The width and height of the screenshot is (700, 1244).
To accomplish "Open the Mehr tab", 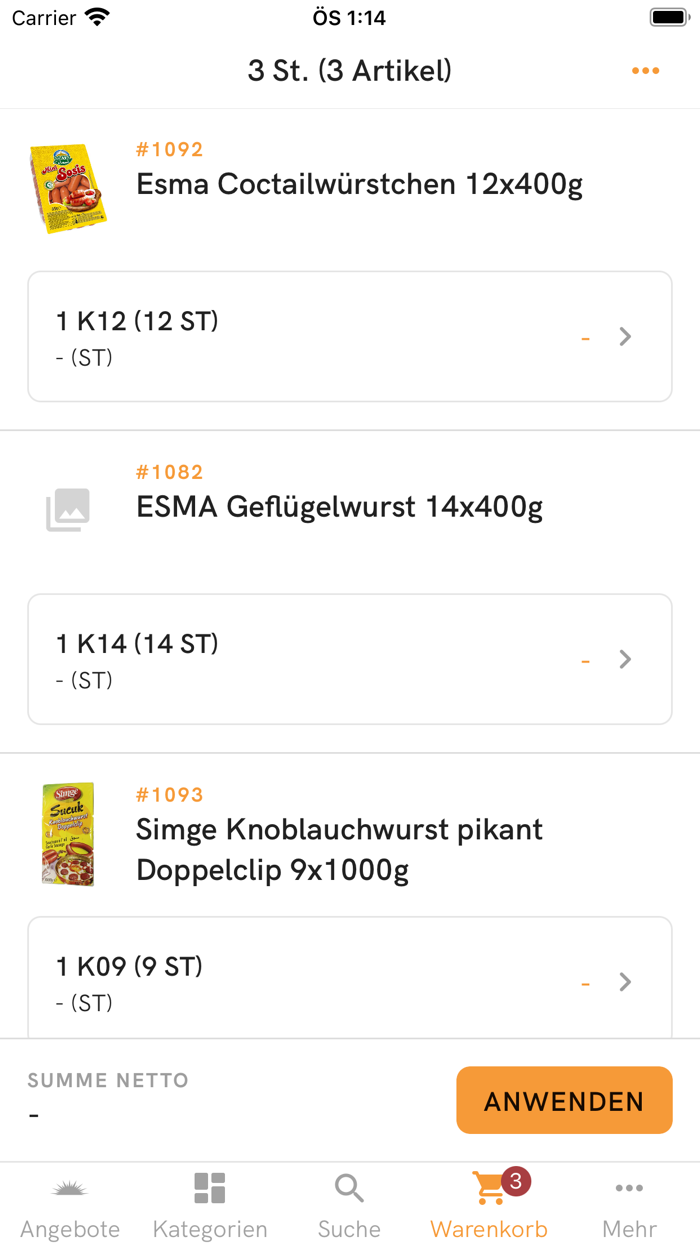I will tap(629, 1206).
